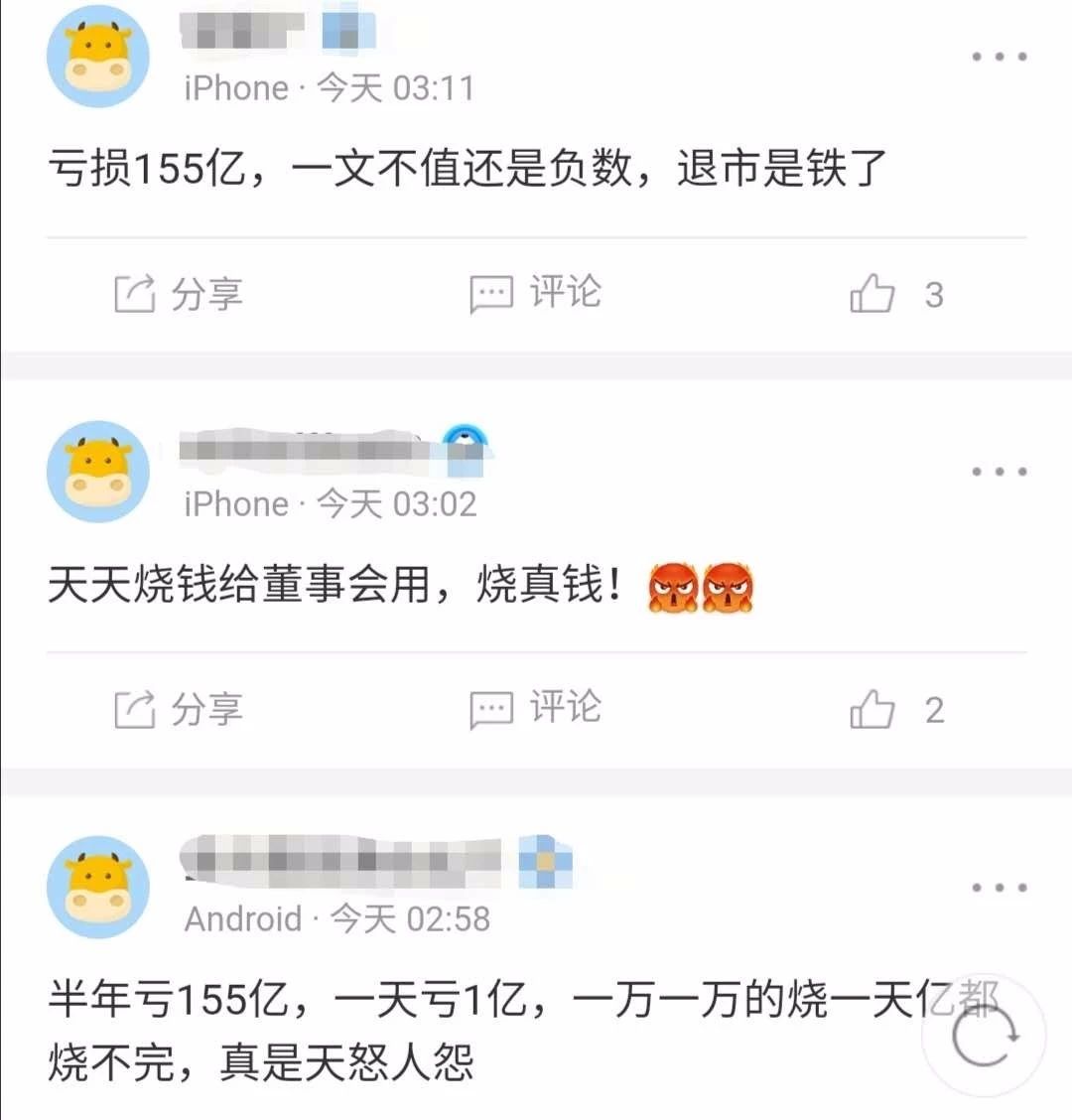Tap the floating refresh button
The height and width of the screenshot is (1120, 1072).
coord(984,1035)
